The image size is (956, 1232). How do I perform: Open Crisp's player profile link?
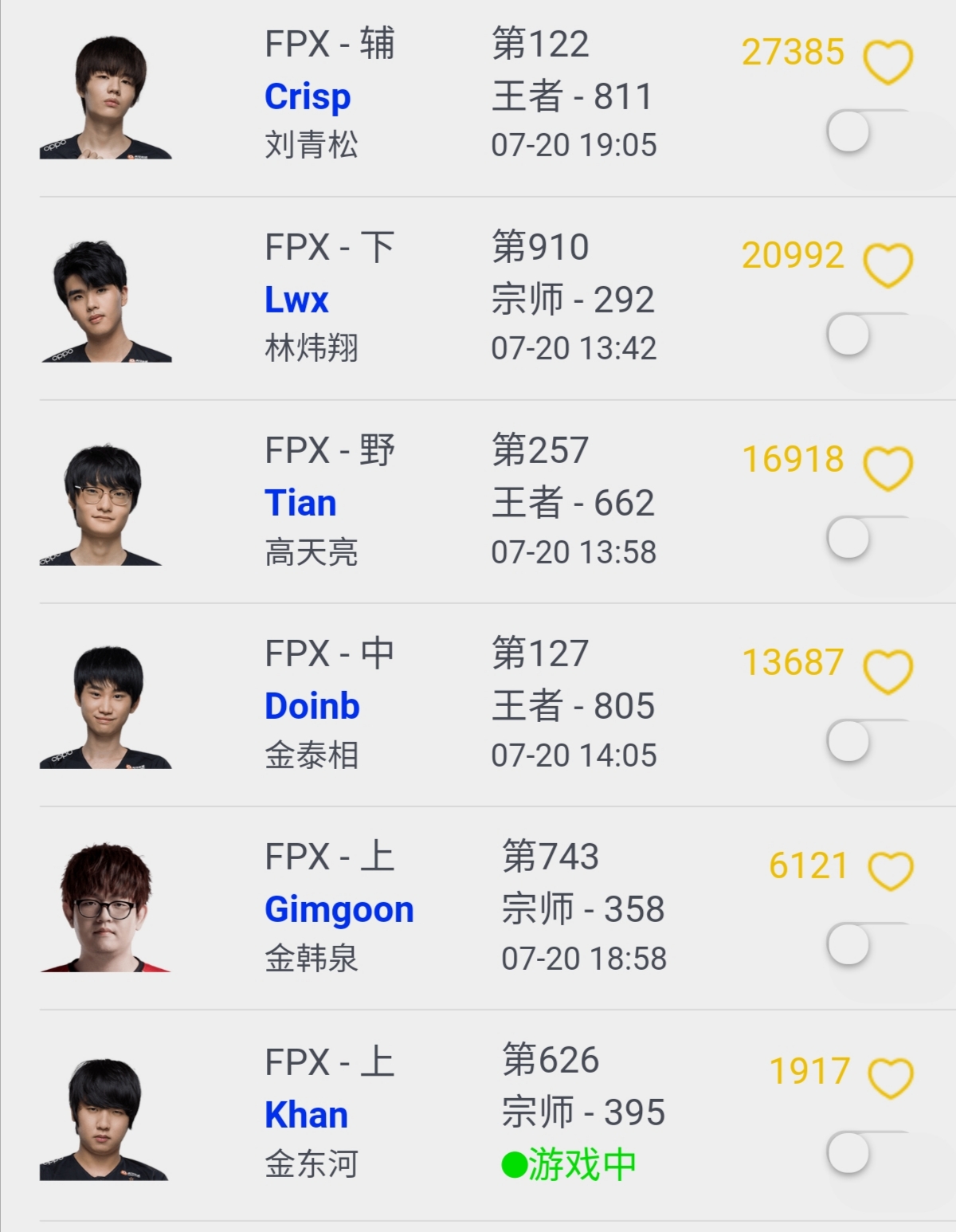coord(308,96)
